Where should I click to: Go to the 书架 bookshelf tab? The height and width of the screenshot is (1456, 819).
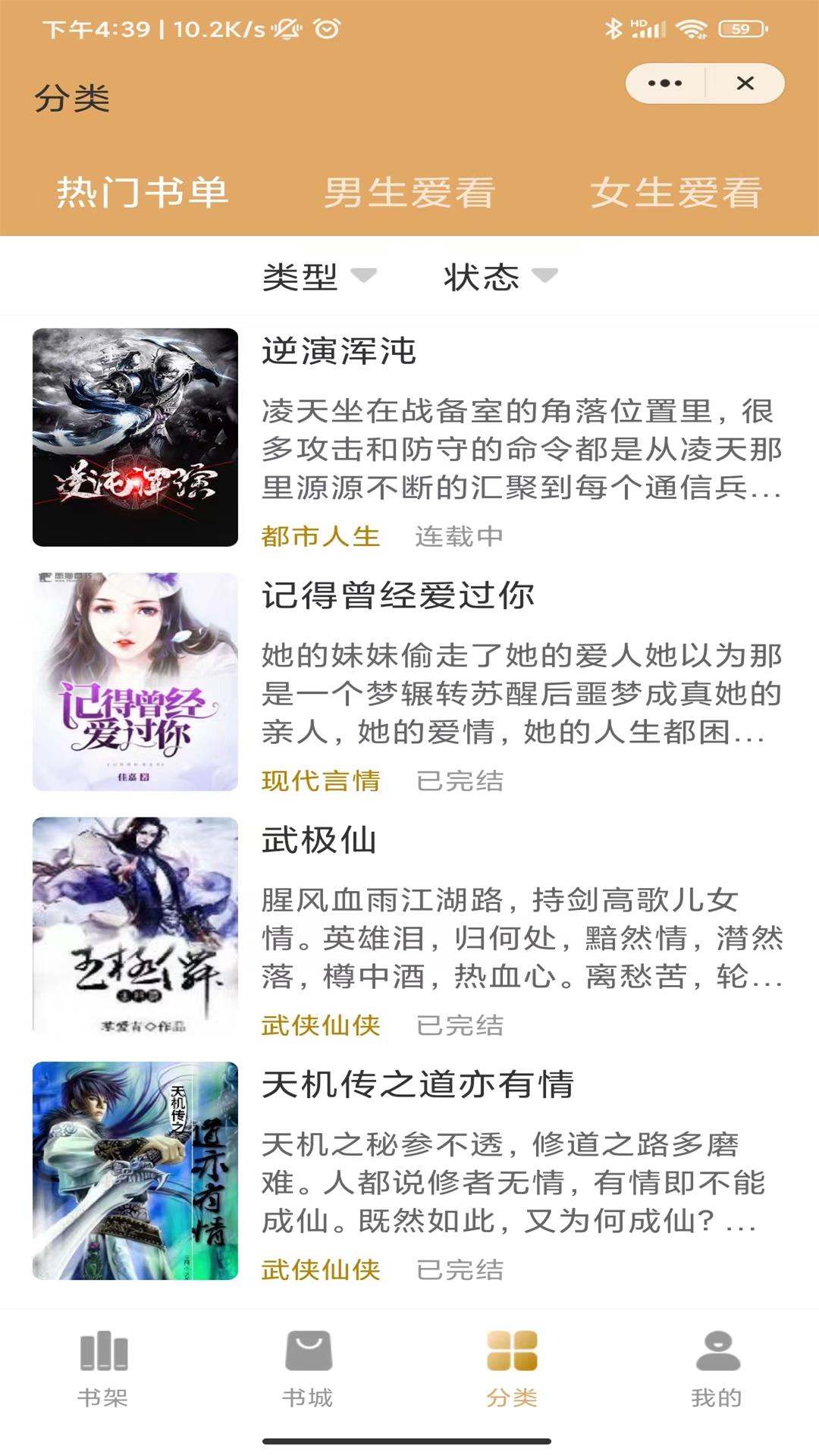pyautogui.click(x=103, y=1369)
